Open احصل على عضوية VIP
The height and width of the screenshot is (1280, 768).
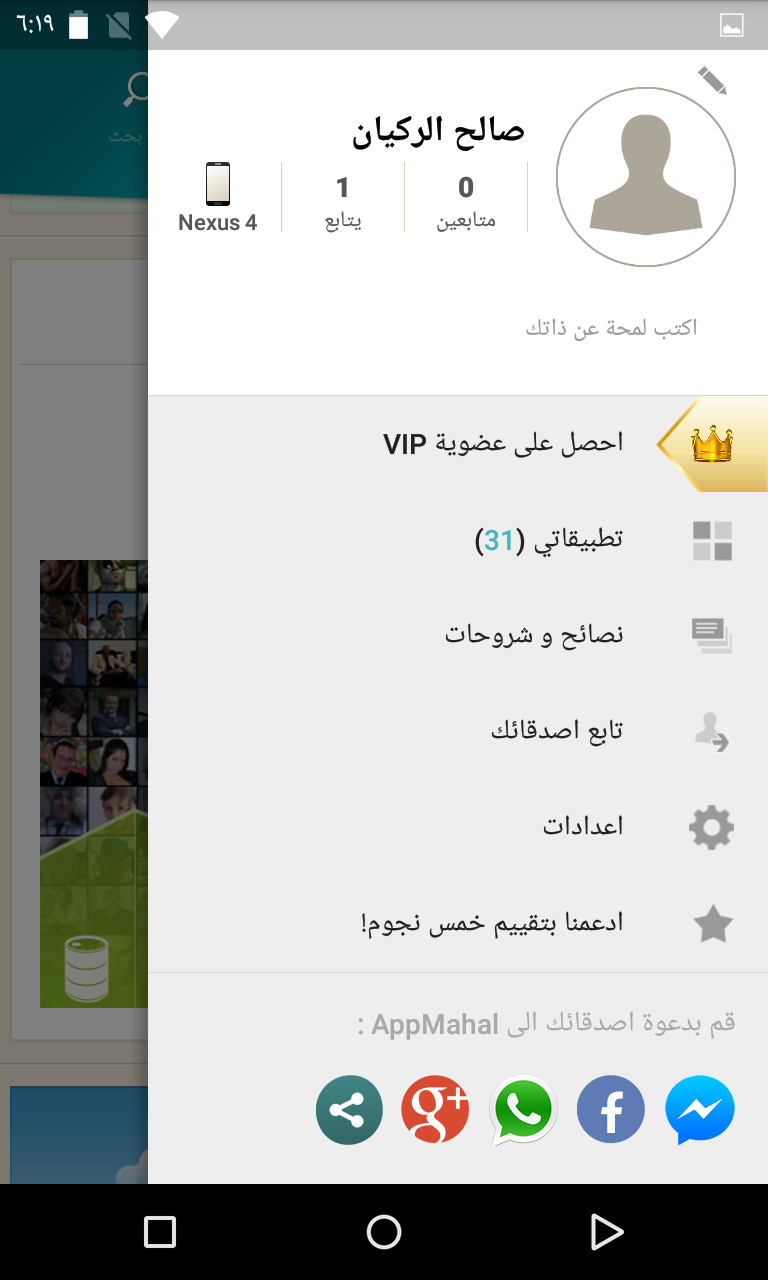458,443
